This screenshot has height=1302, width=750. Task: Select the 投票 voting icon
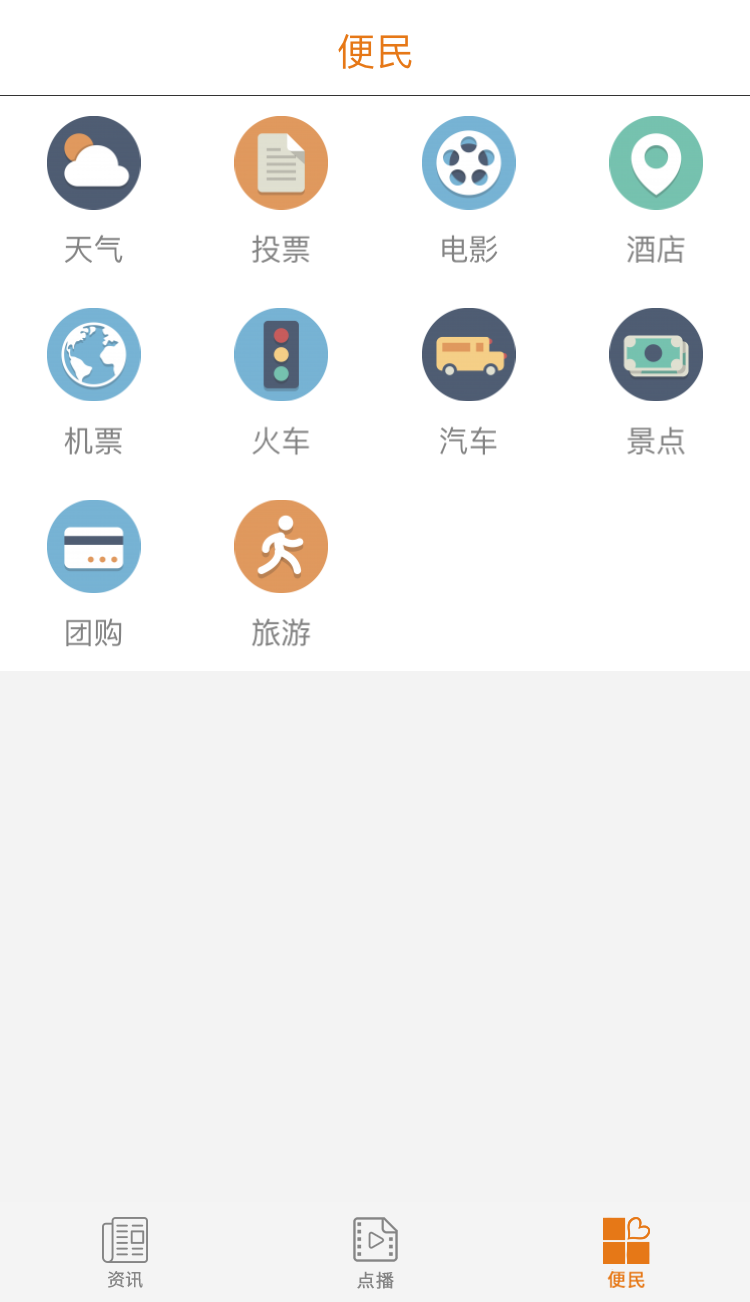click(281, 162)
